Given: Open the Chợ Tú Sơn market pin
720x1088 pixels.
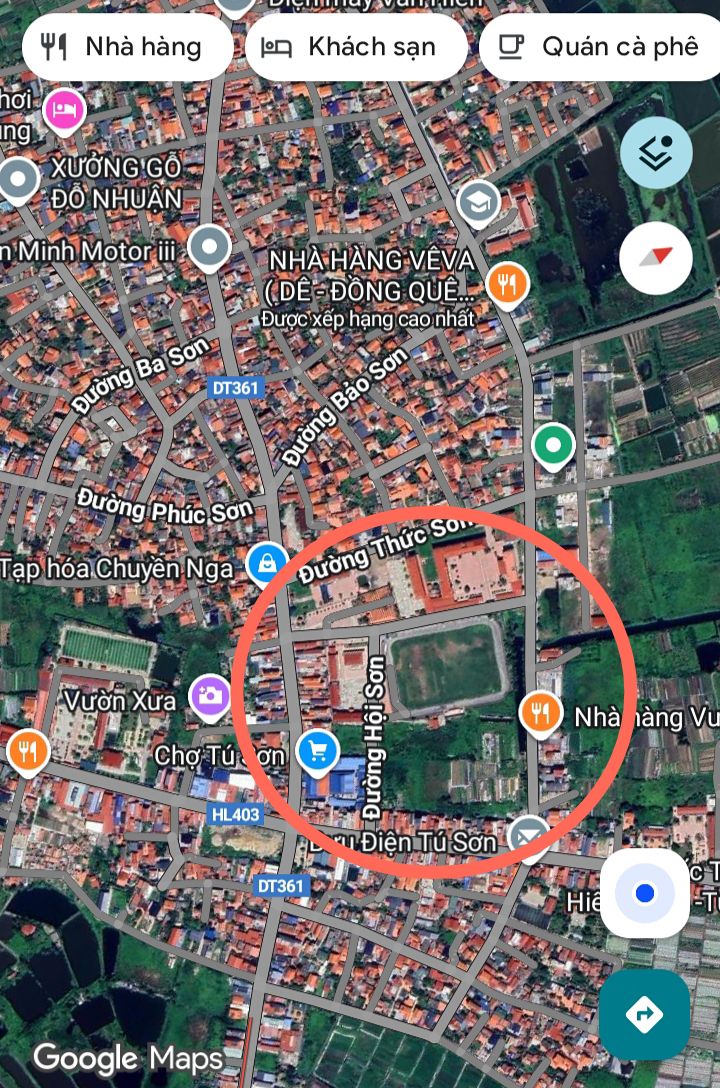Looking at the screenshot, I should click(318, 751).
